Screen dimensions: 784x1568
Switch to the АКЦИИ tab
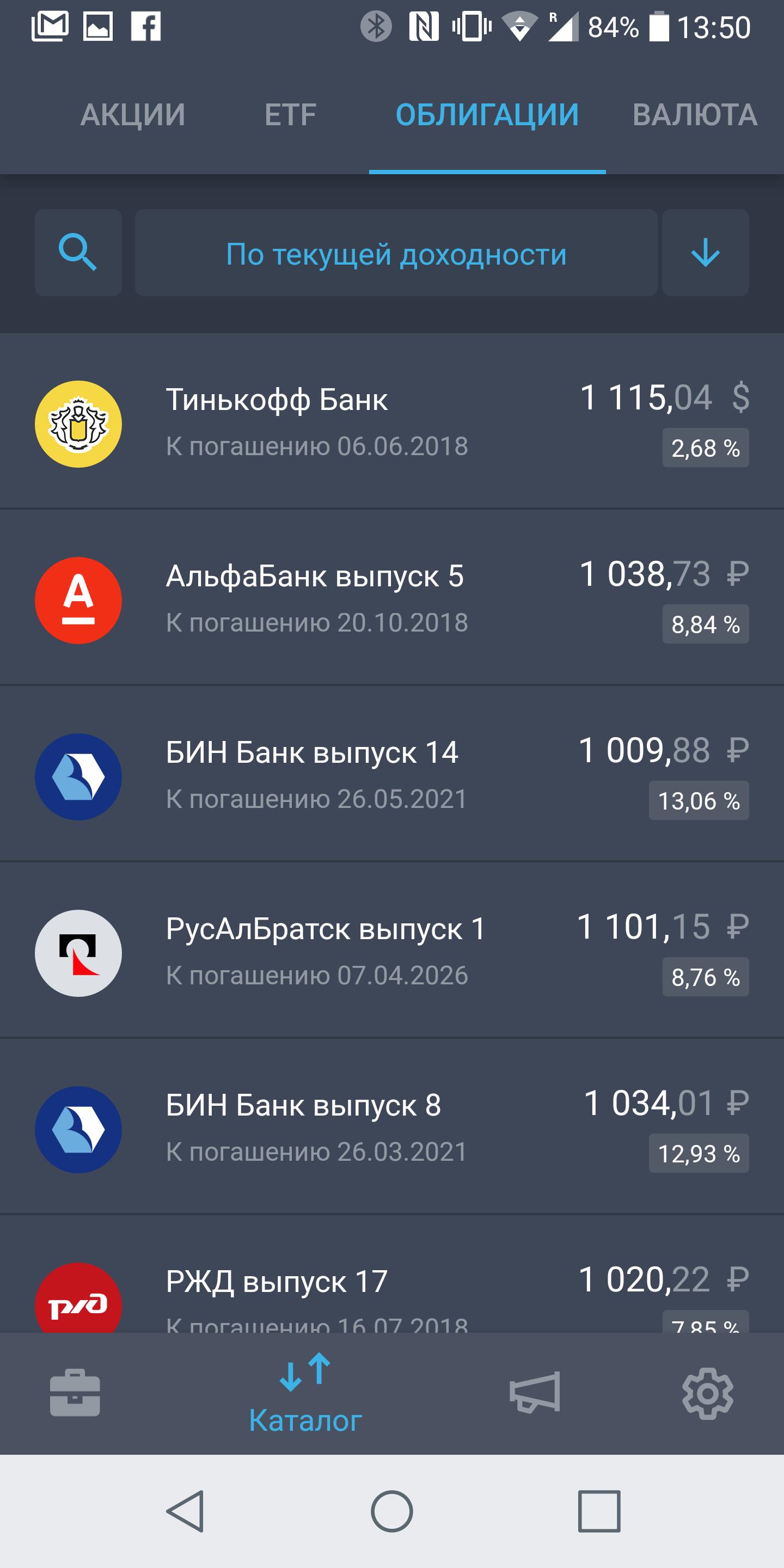(x=133, y=114)
